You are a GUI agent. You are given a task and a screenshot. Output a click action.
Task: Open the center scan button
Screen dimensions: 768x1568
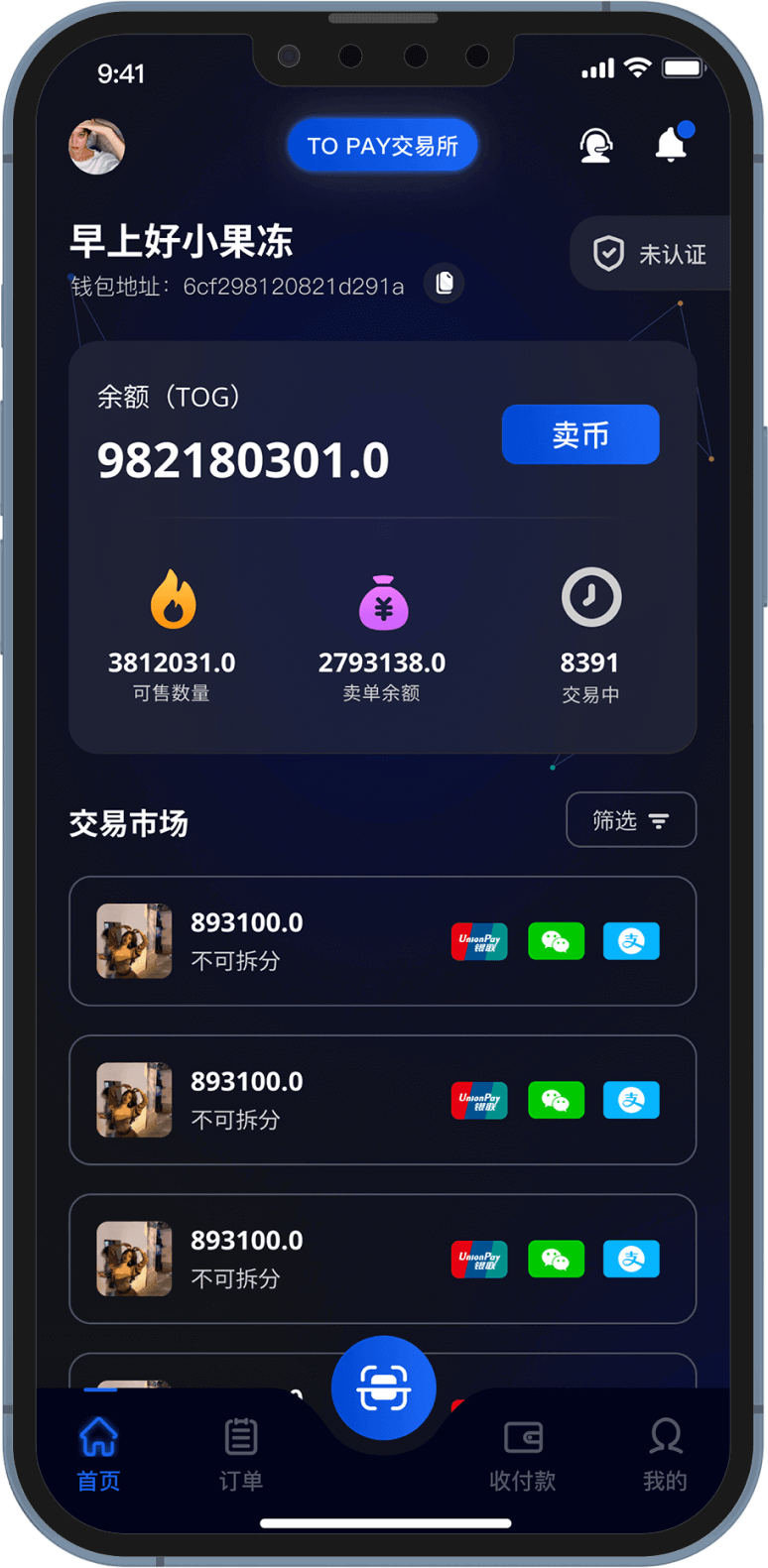(383, 1388)
